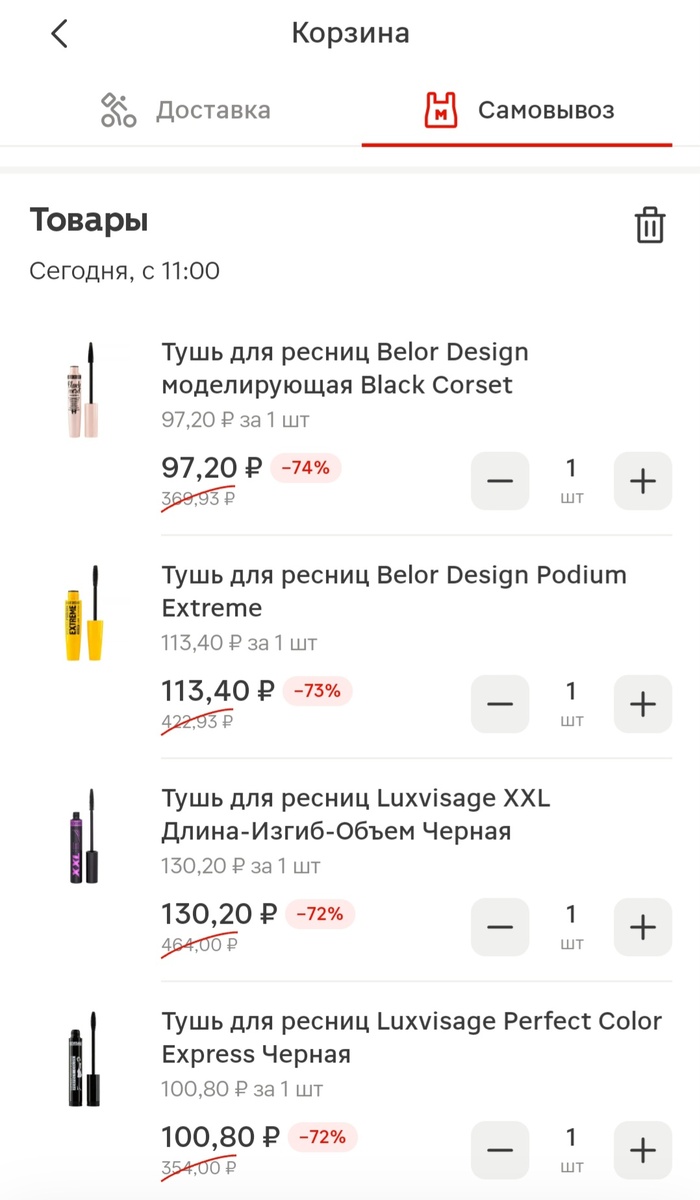Image resolution: width=700 pixels, height=1200 pixels.
Task: Clear the cart with the trash icon
Action: pos(650,225)
